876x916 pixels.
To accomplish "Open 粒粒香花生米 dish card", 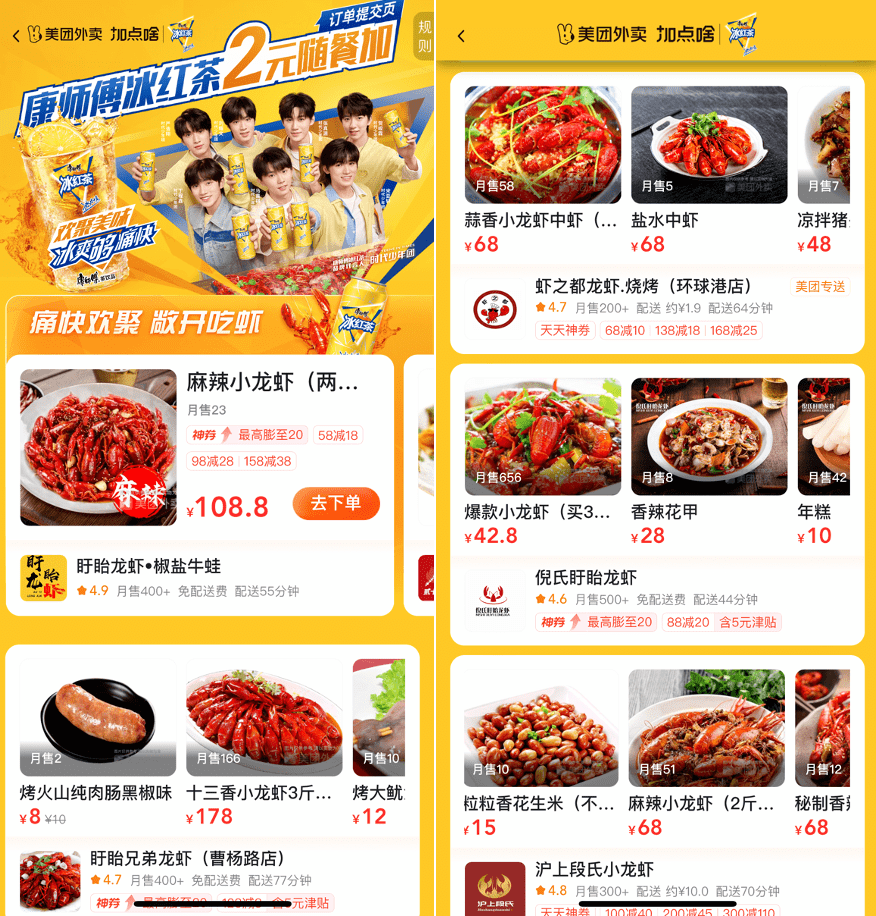I will 541,730.
